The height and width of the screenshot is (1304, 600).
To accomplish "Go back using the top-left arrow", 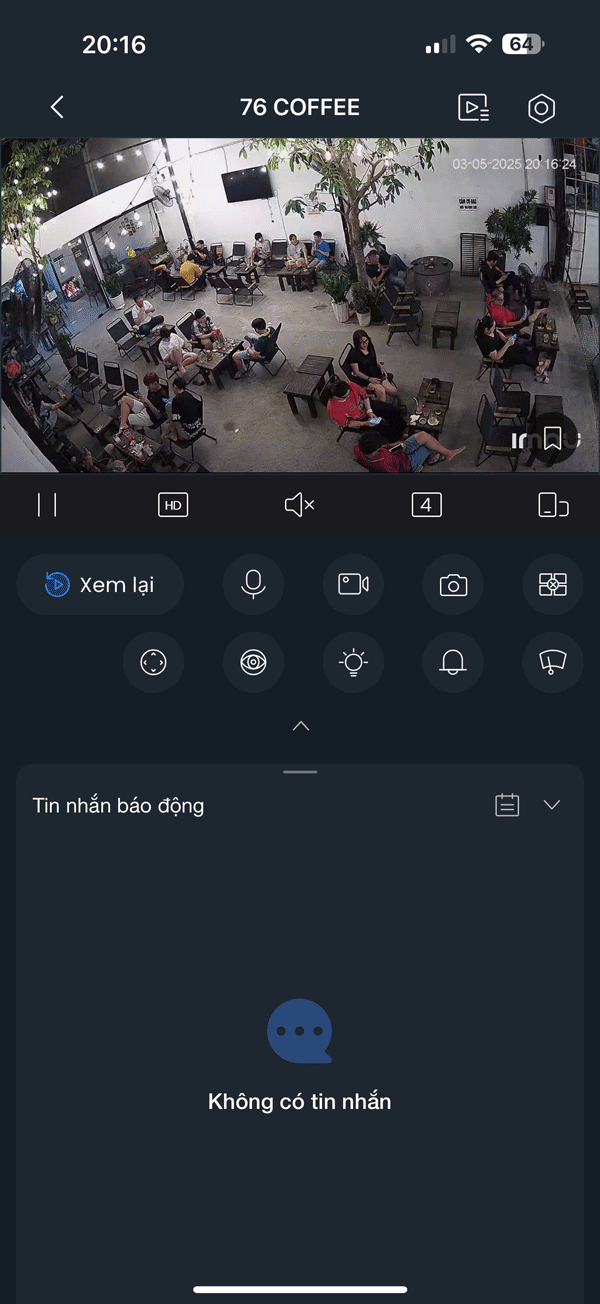I will click(57, 108).
